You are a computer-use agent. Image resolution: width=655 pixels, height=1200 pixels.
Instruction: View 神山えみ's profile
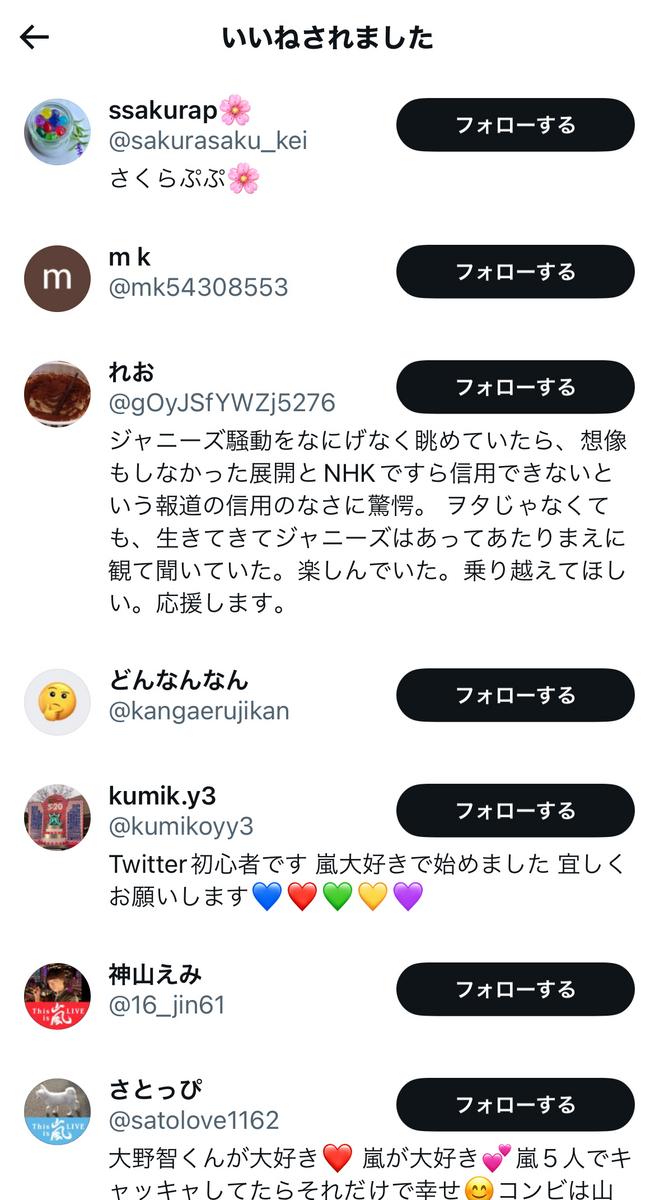pos(155,975)
